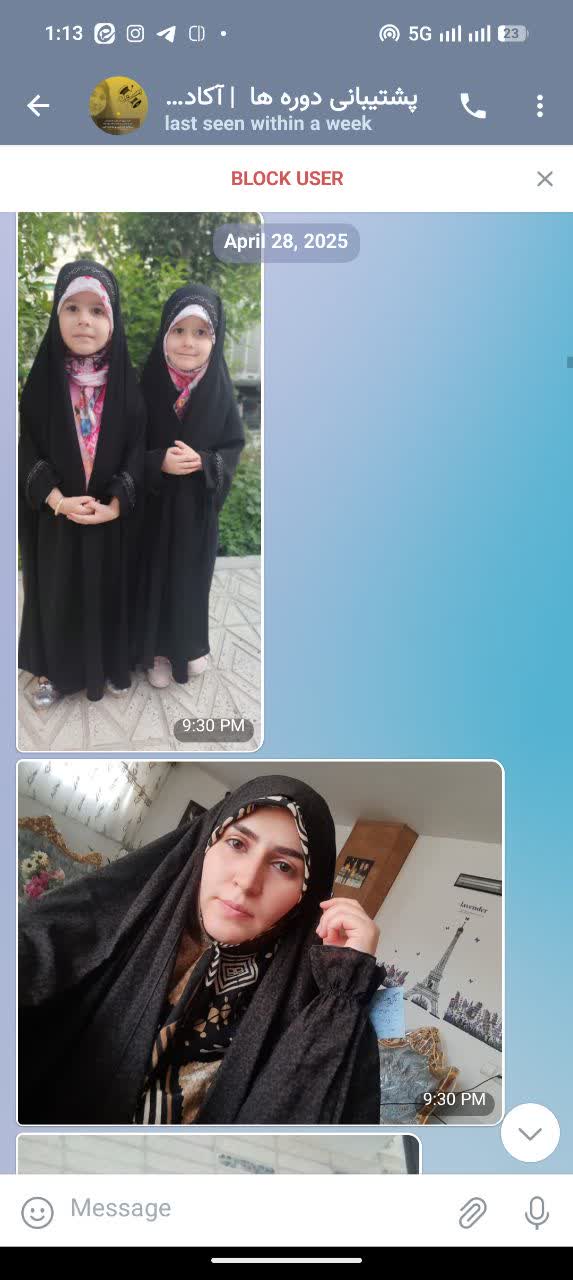The height and width of the screenshot is (1280, 573).
Task: Jump to the latest messages with the down arrow
Action: 530,1133
